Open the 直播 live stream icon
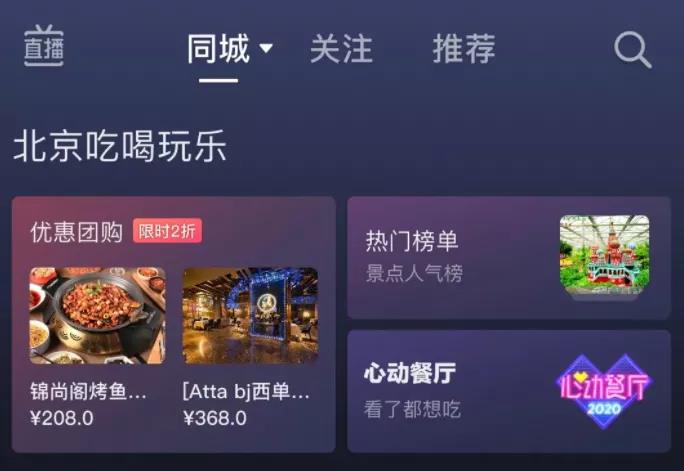 44,47
